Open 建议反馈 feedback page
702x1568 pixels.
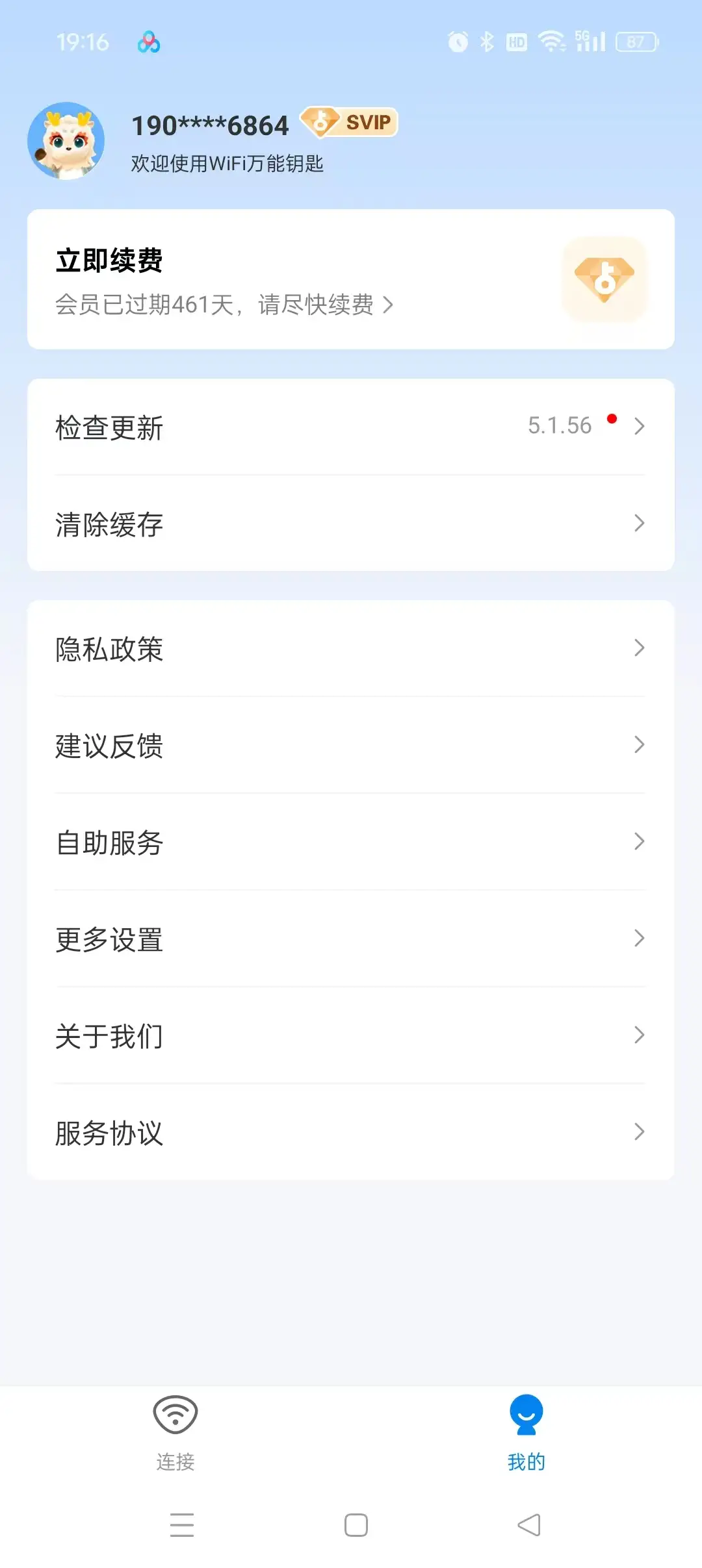click(351, 746)
